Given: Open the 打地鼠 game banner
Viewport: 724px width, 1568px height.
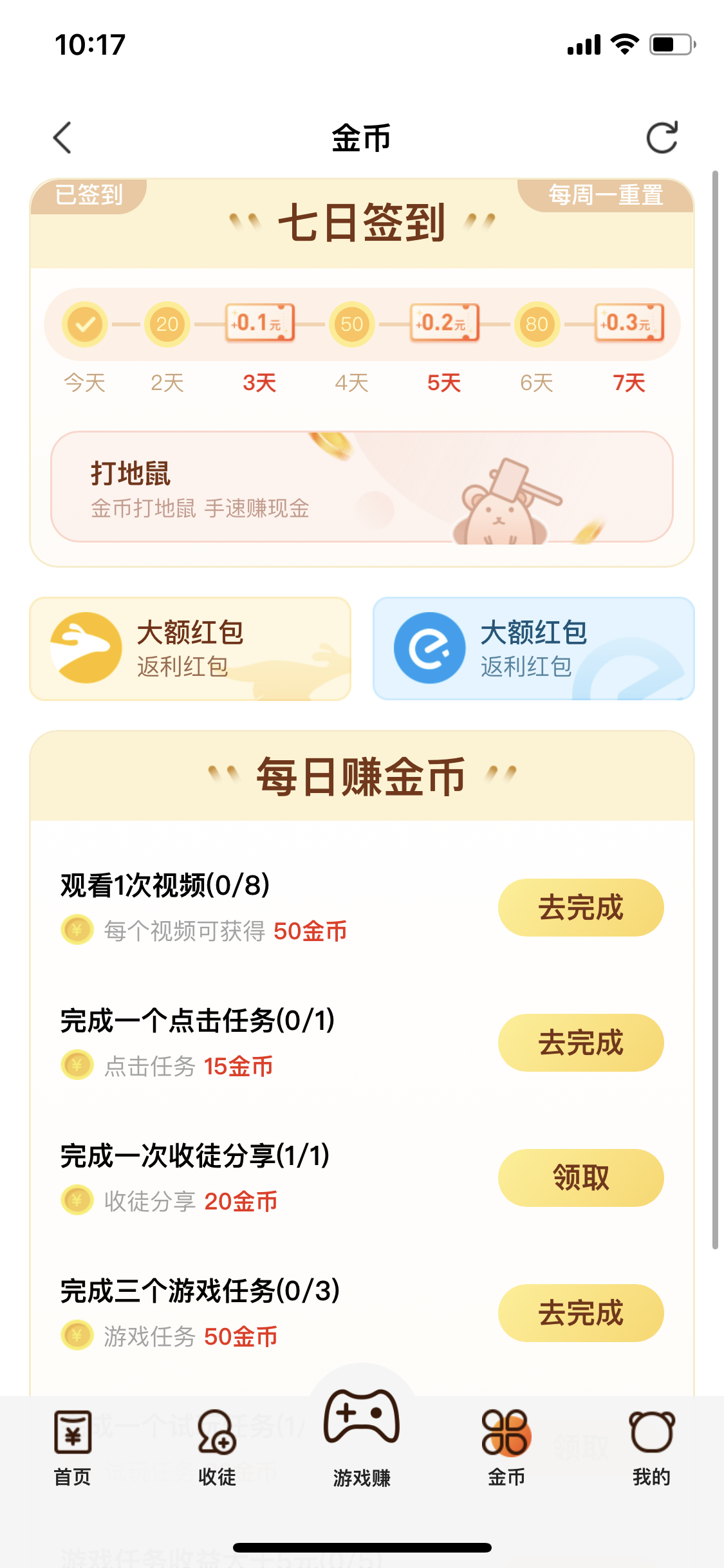Looking at the screenshot, I should pyautogui.click(x=362, y=487).
